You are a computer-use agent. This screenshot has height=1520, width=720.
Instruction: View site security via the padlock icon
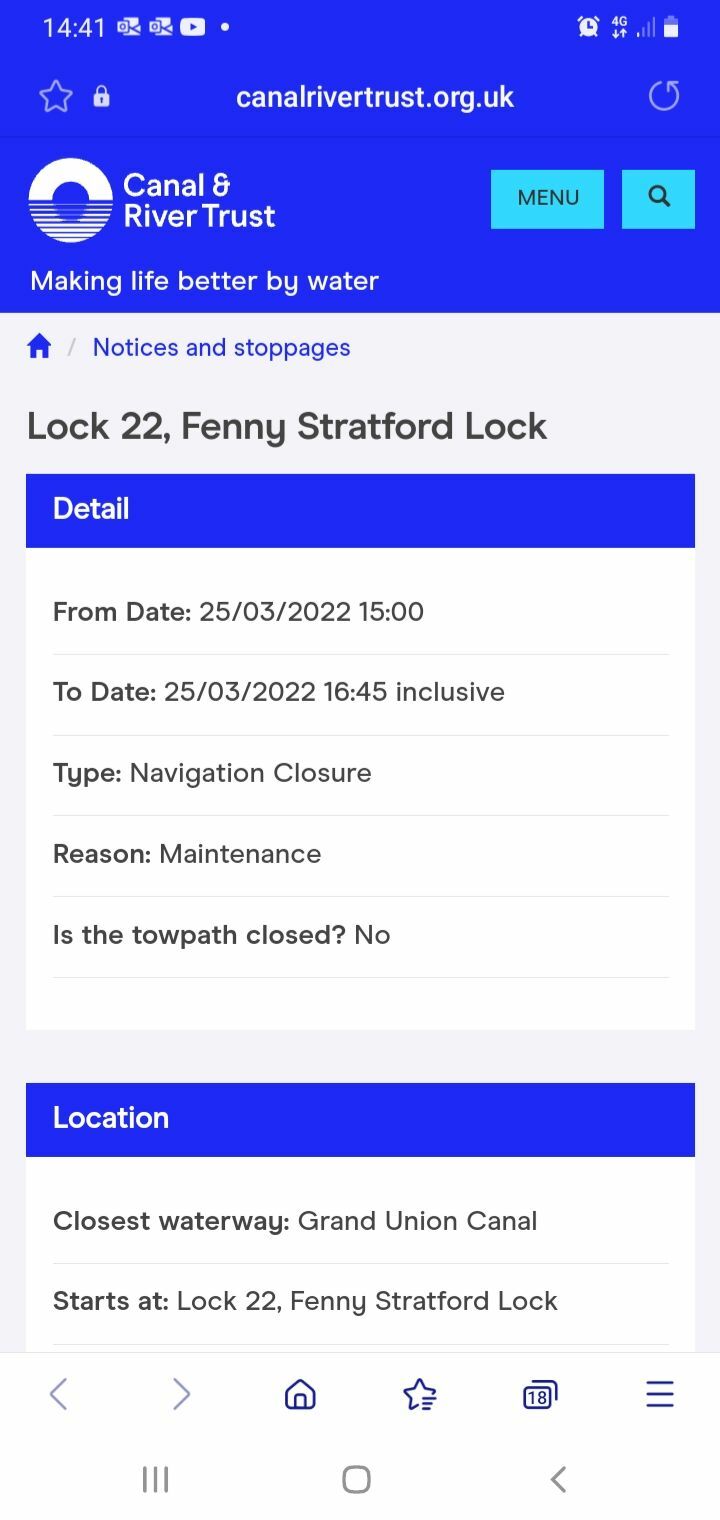click(101, 96)
